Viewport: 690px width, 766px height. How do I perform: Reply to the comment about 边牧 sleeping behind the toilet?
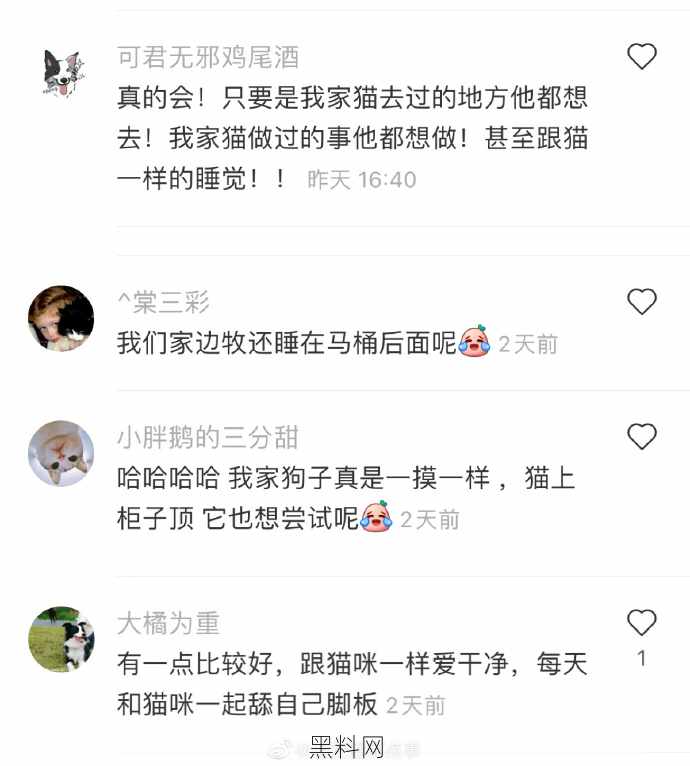tap(286, 344)
